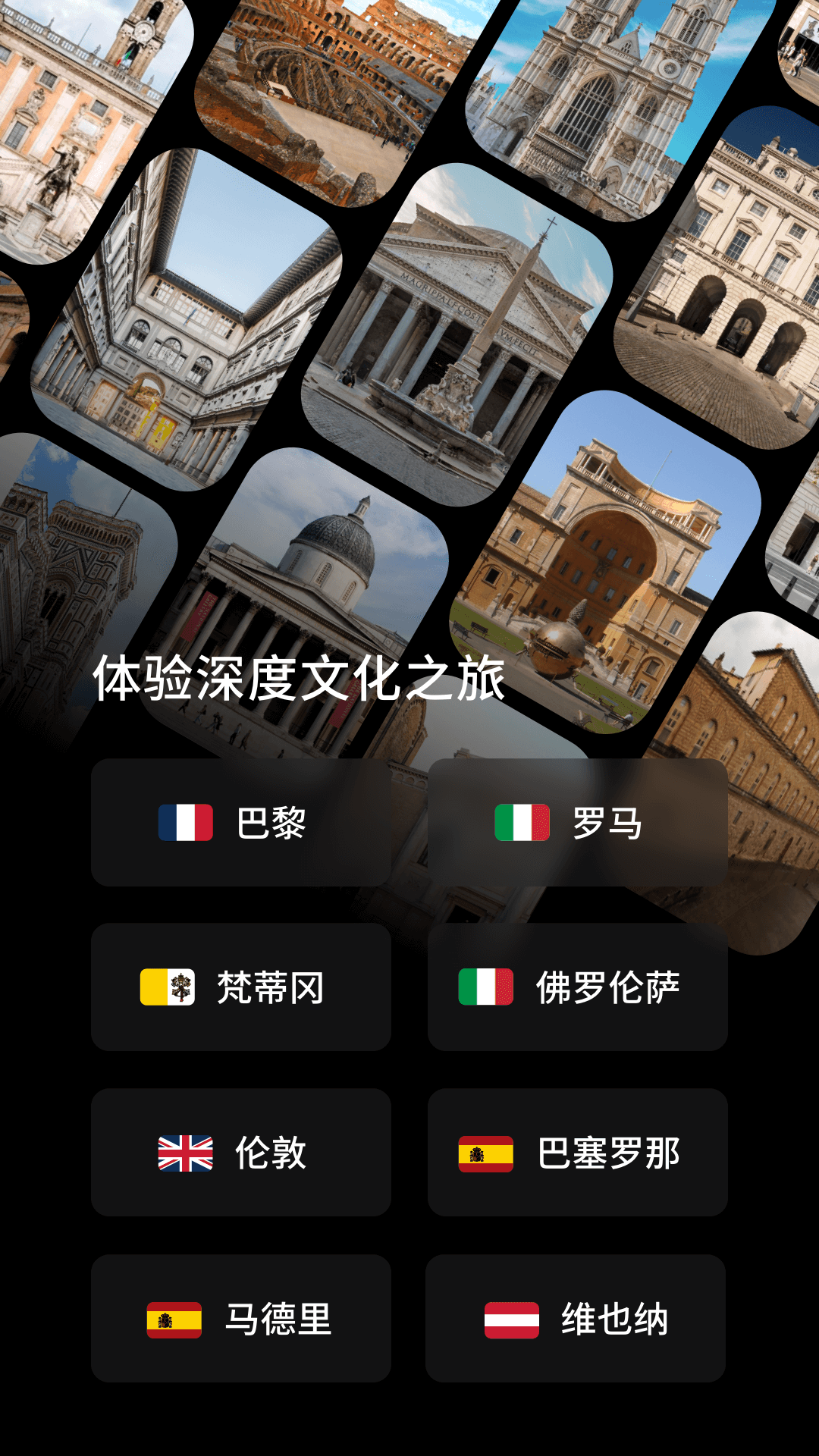Select 伦敦 with the UK flag

[241, 1153]
